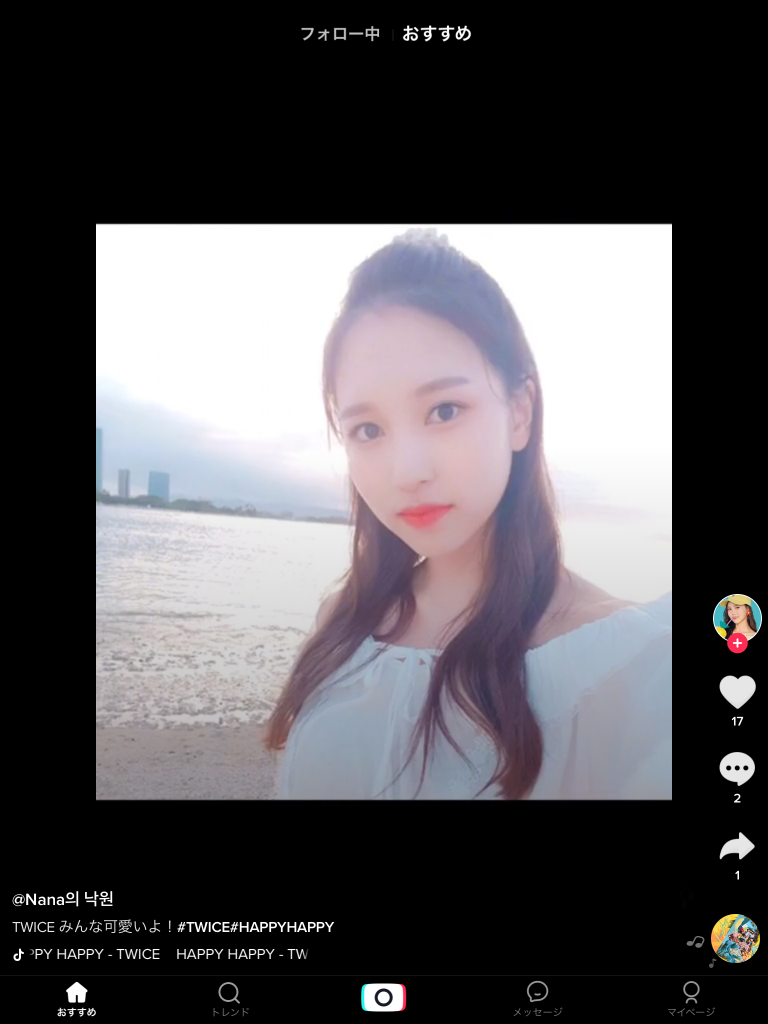Switch to the おすすめ top tab
This screenshot has width=768, height=1024.
[437, 34]
